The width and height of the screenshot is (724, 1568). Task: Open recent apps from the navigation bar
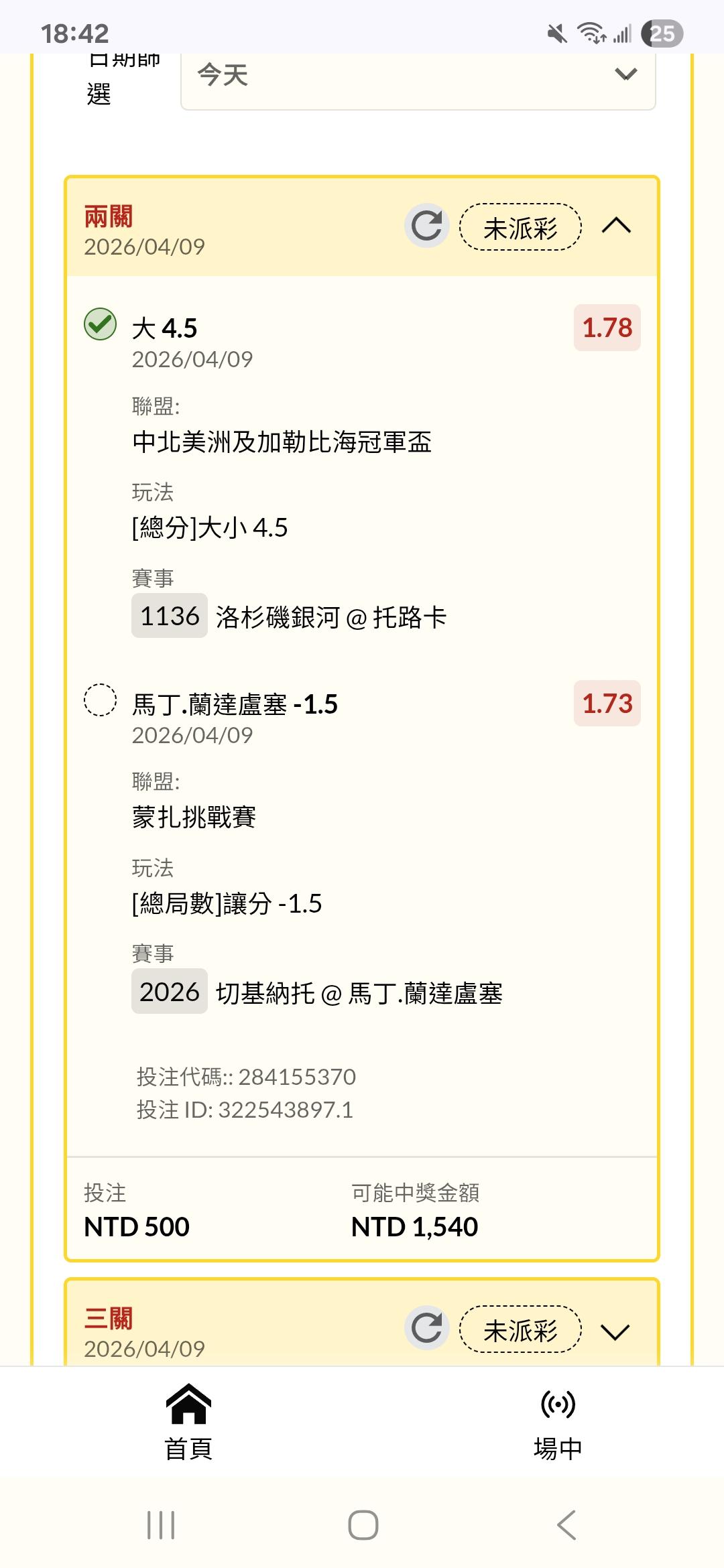pyautogui.click(x=161, y=1525)
